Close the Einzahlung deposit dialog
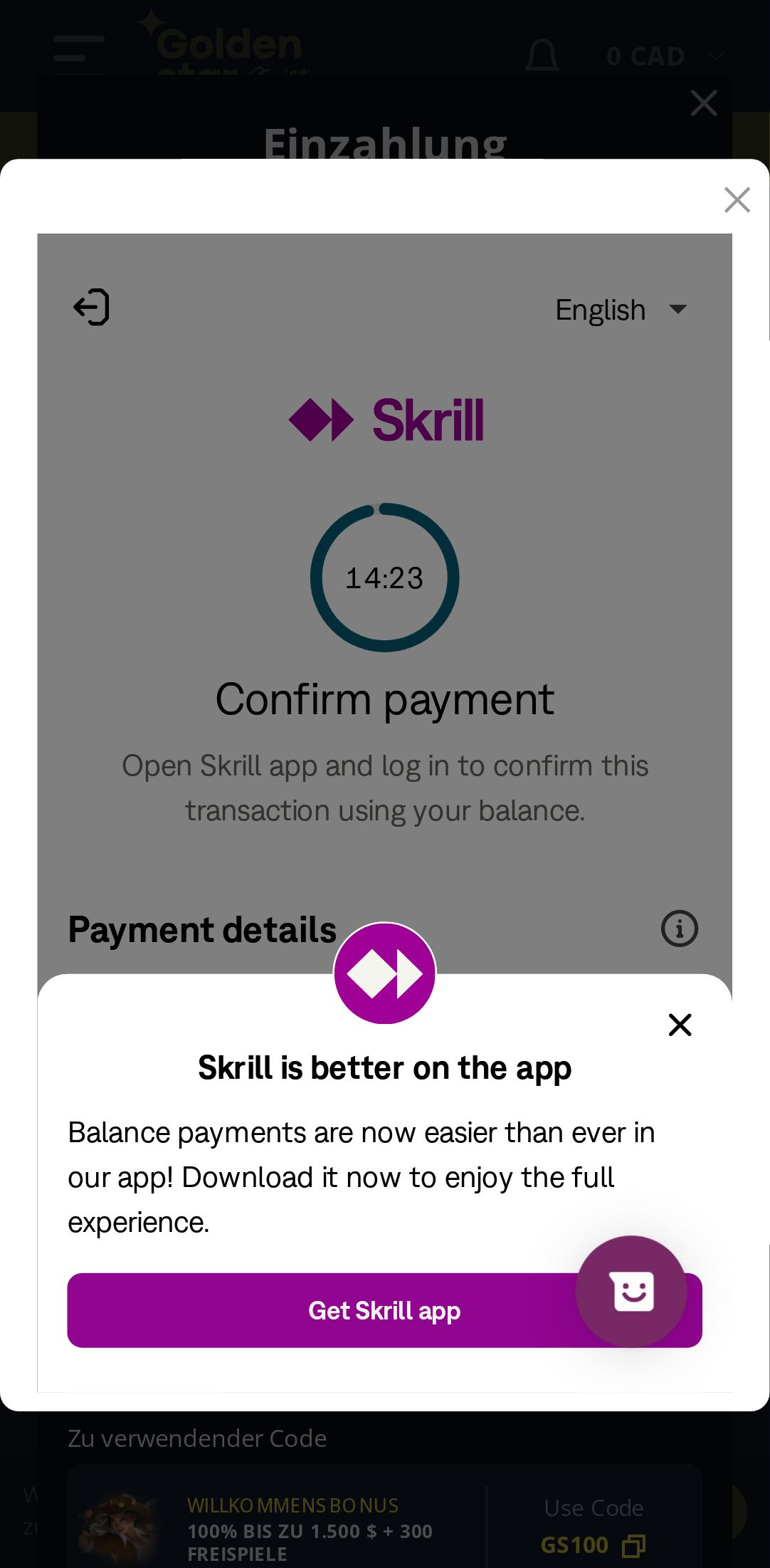 pos(703,103)
